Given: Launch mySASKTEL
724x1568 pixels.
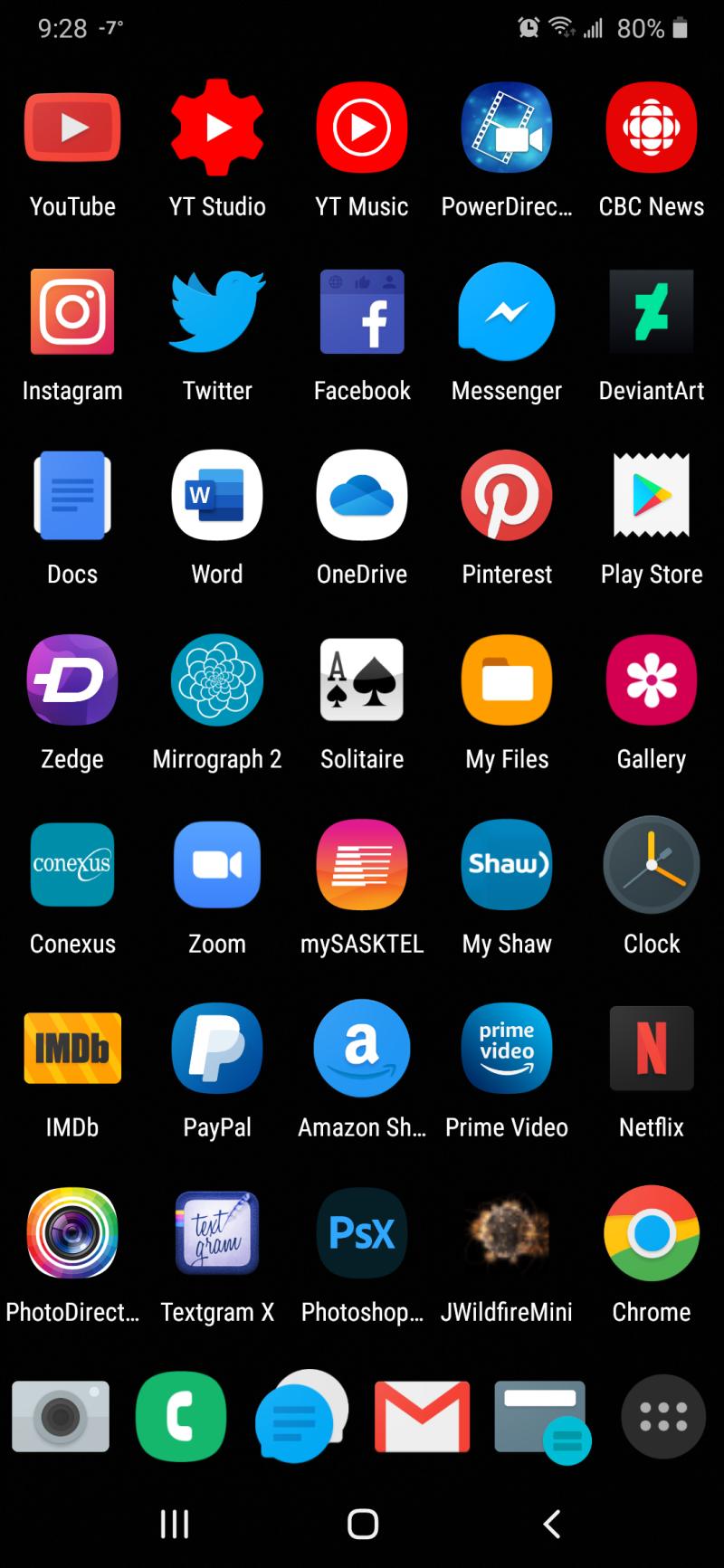Looking at the screenshot, I should pos(362,864).
